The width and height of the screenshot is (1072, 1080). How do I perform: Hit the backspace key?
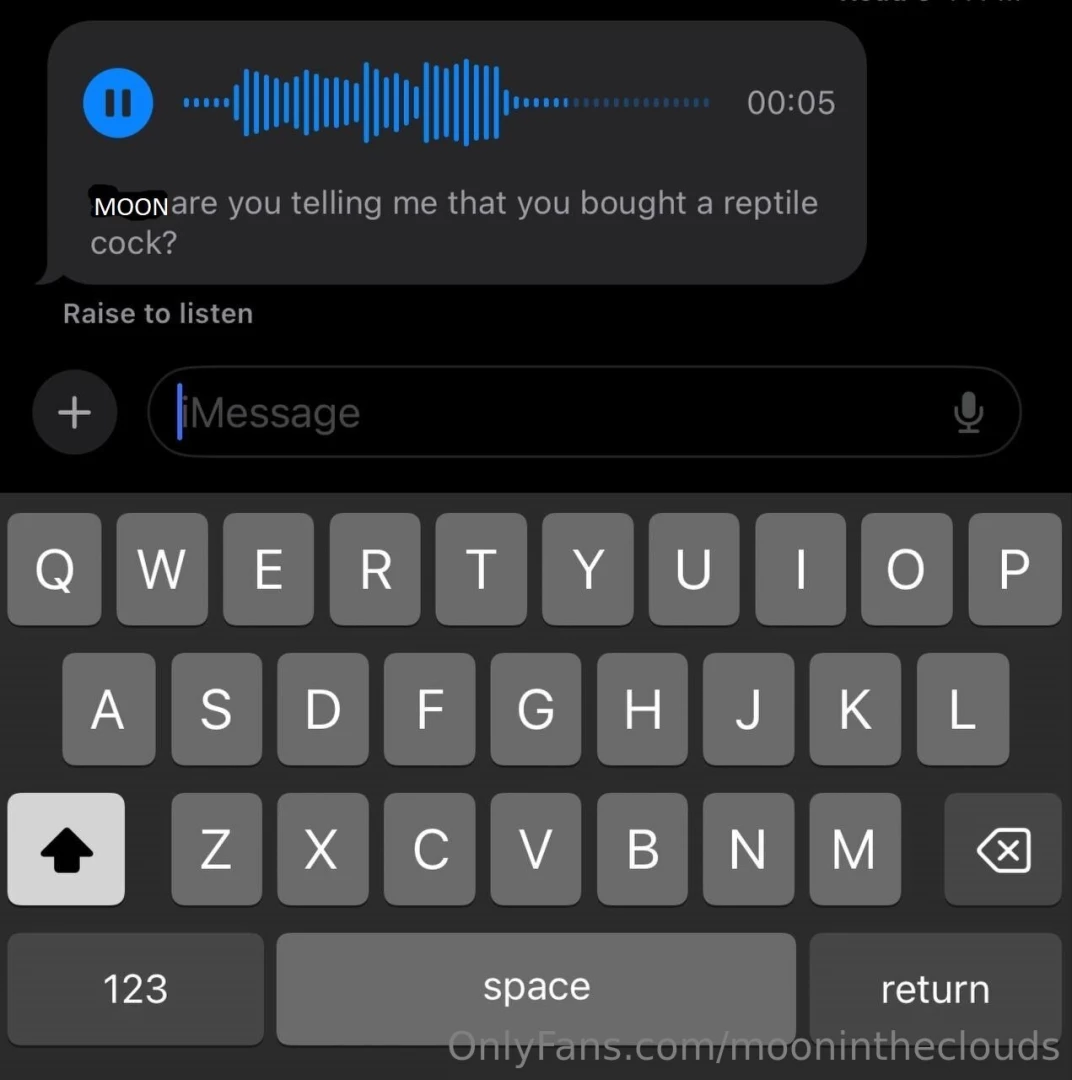[x=1002, y=849]
